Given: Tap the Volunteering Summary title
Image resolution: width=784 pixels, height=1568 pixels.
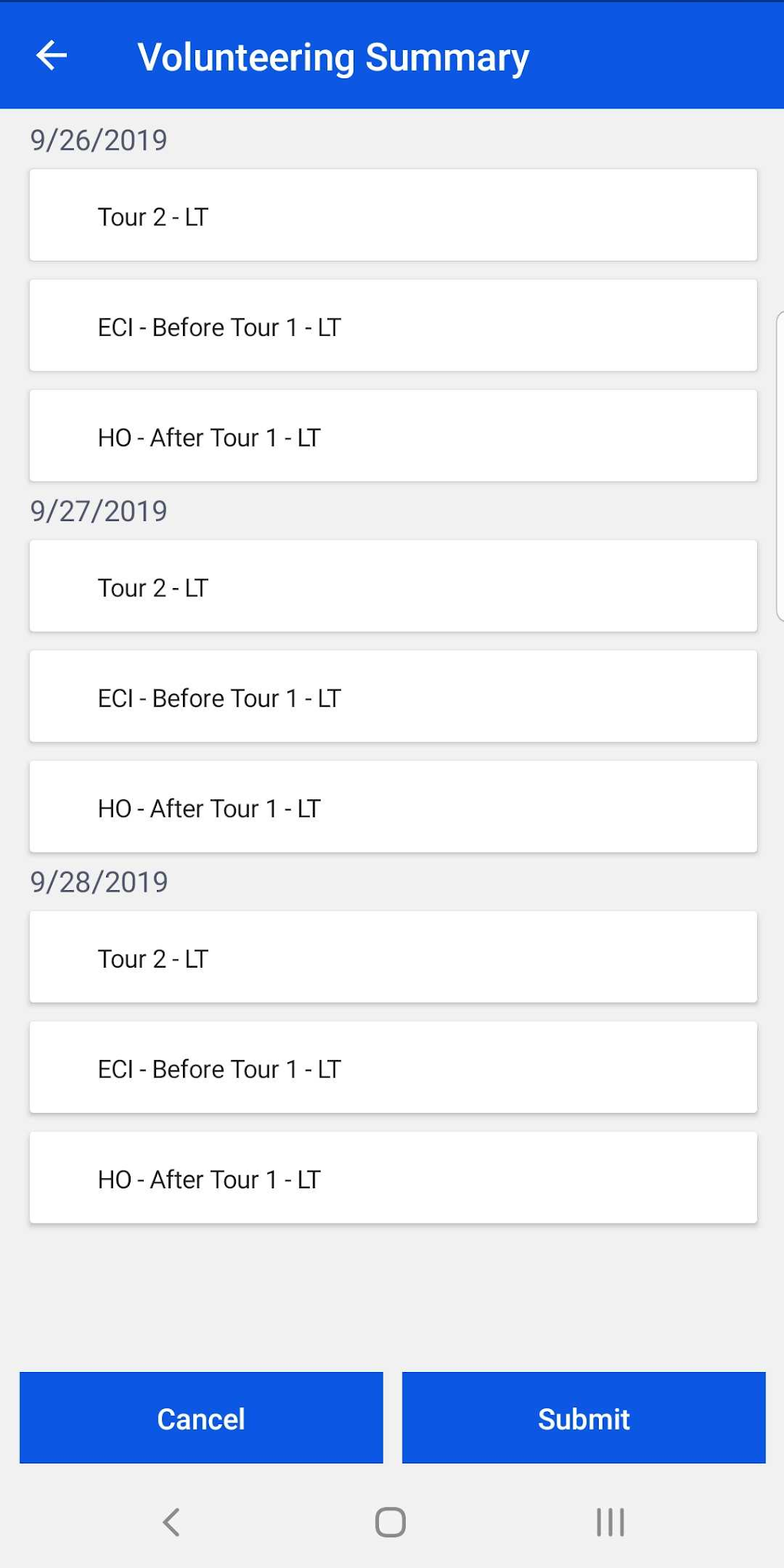Looking at the screenshot, I should coord(332,55).
